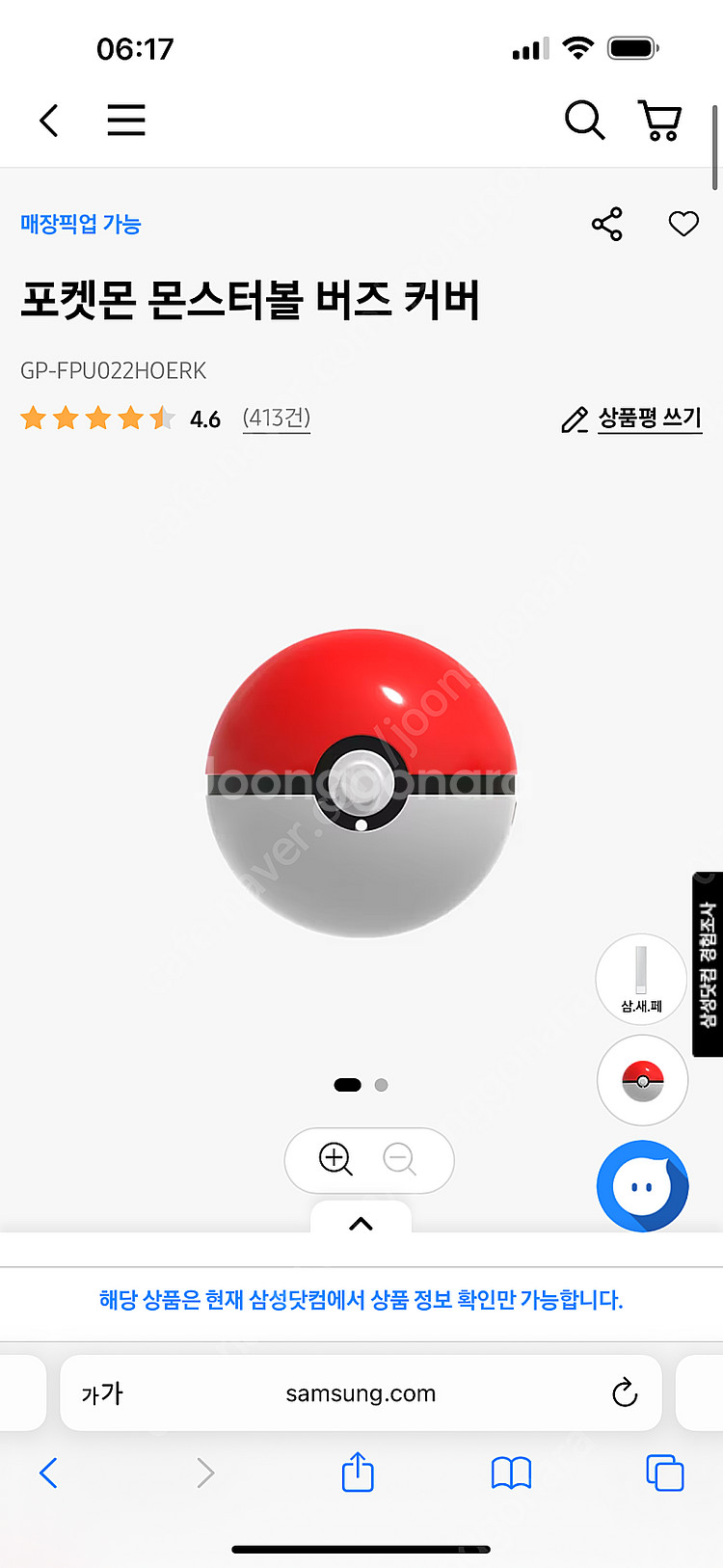Show open Safari tabs
The width and height of the screenshot is (723, 1568).
(664, 1473)
